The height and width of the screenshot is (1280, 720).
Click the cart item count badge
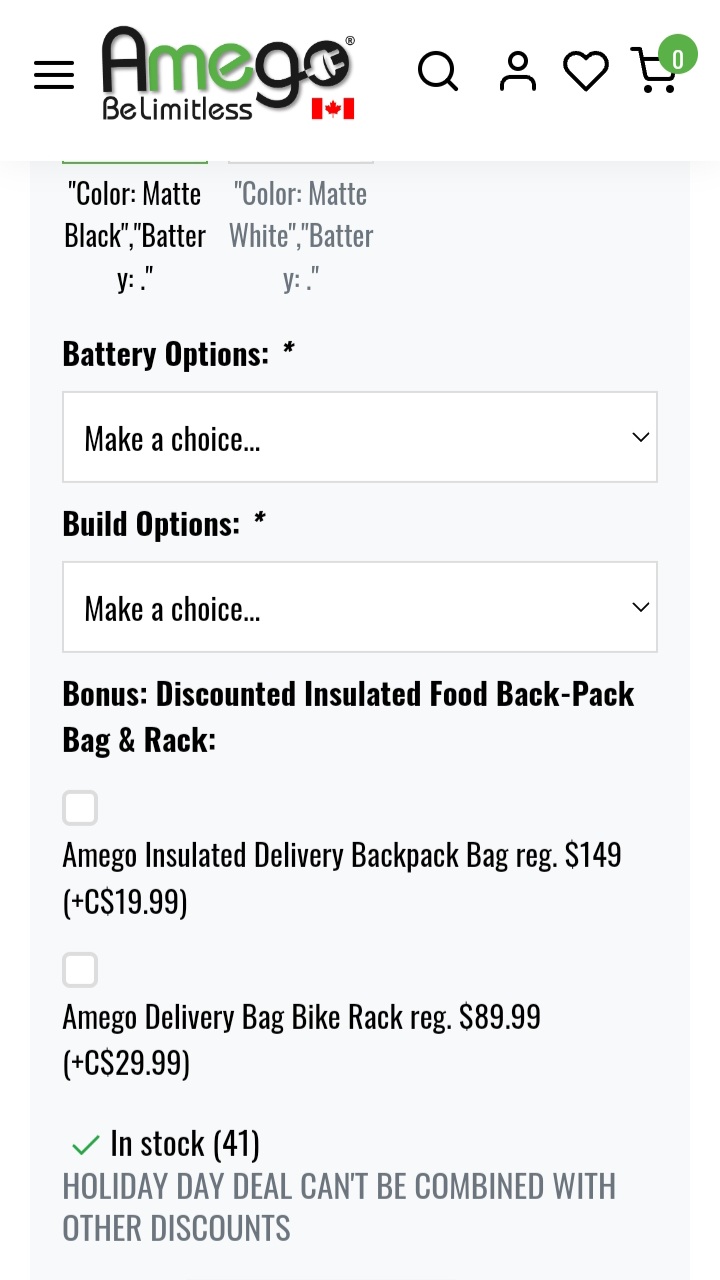click(x=677, y=57)
